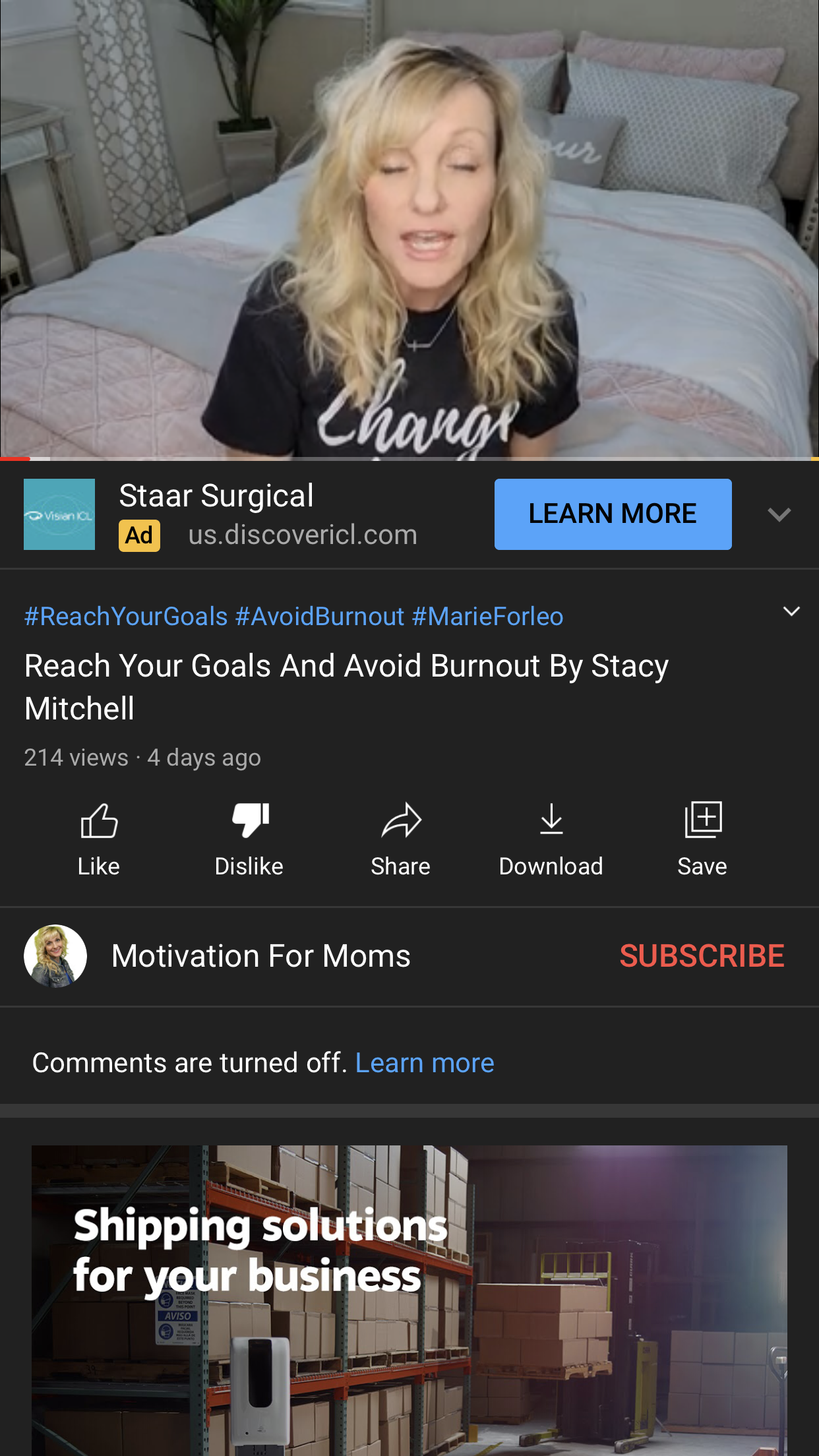Subscribe to Motivation For Moms
Image resolution: width=819 pixels, height=1456 pixels.
tap(702, 956)
